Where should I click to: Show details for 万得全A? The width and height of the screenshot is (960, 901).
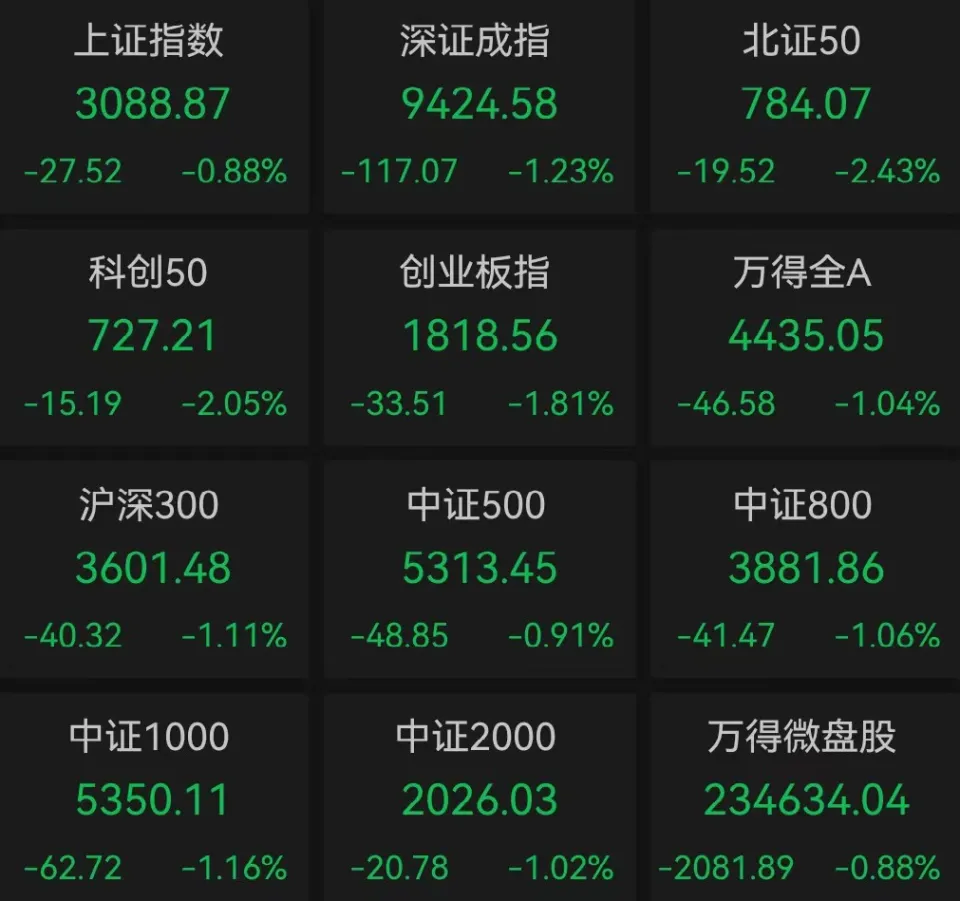(x=806, y=337)
